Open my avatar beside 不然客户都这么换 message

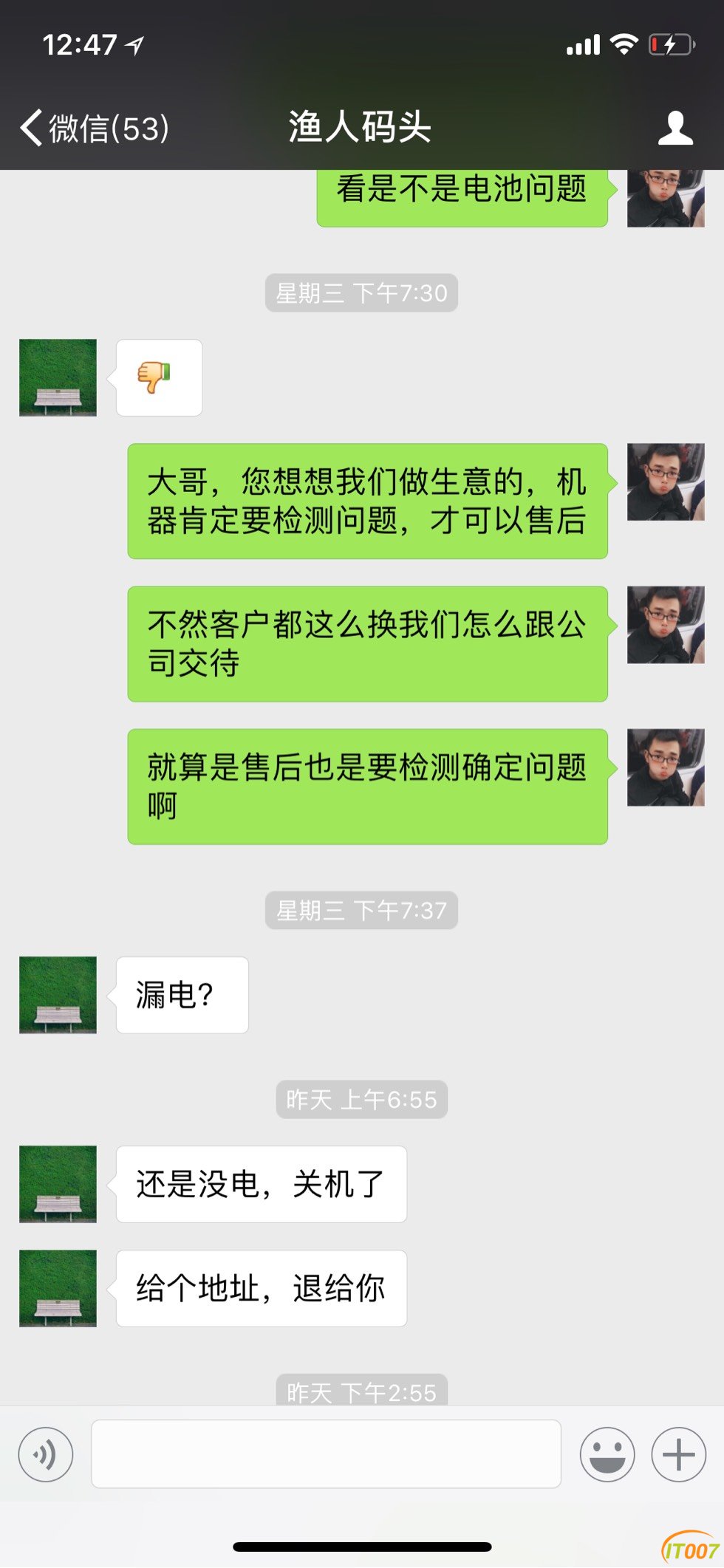(665, 625)
